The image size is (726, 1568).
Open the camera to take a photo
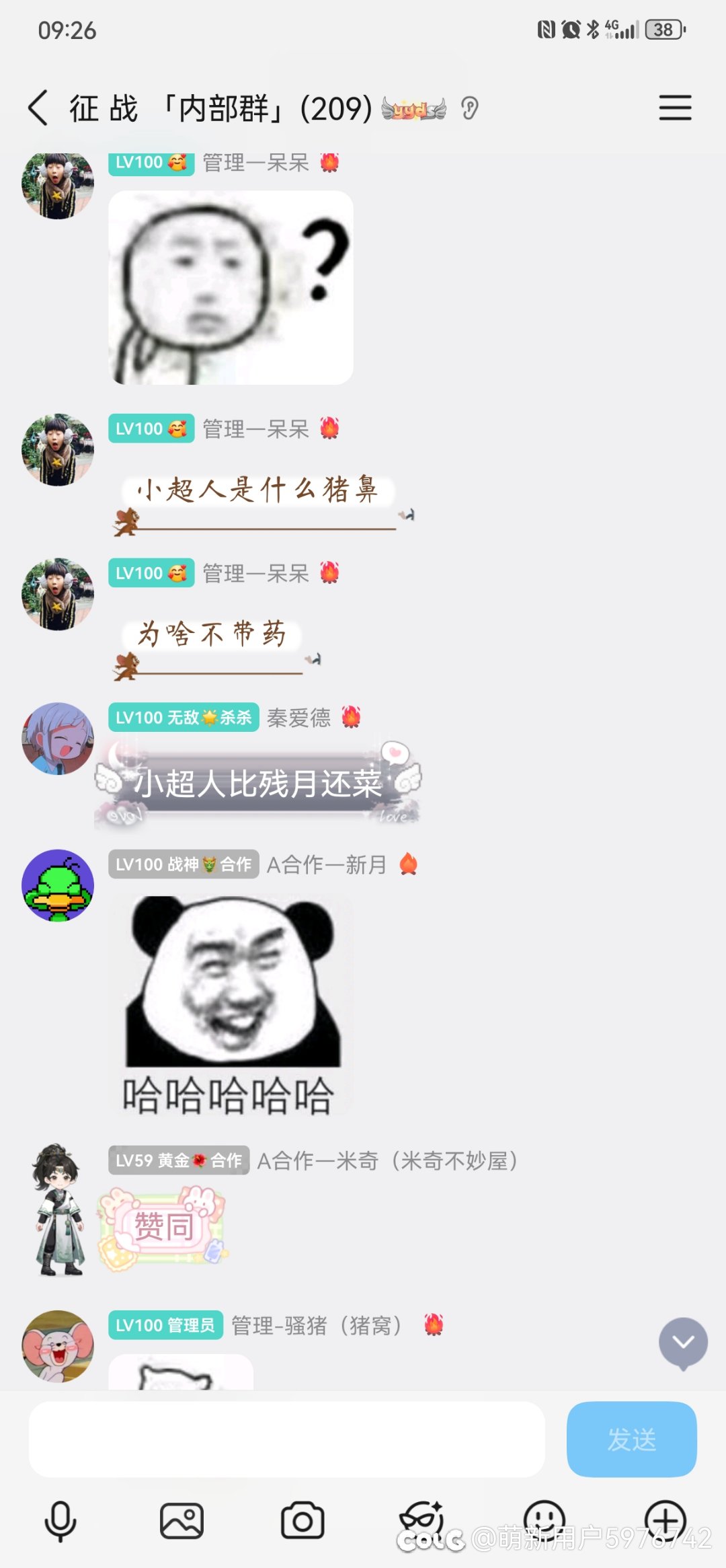(x=302, y=1521)
